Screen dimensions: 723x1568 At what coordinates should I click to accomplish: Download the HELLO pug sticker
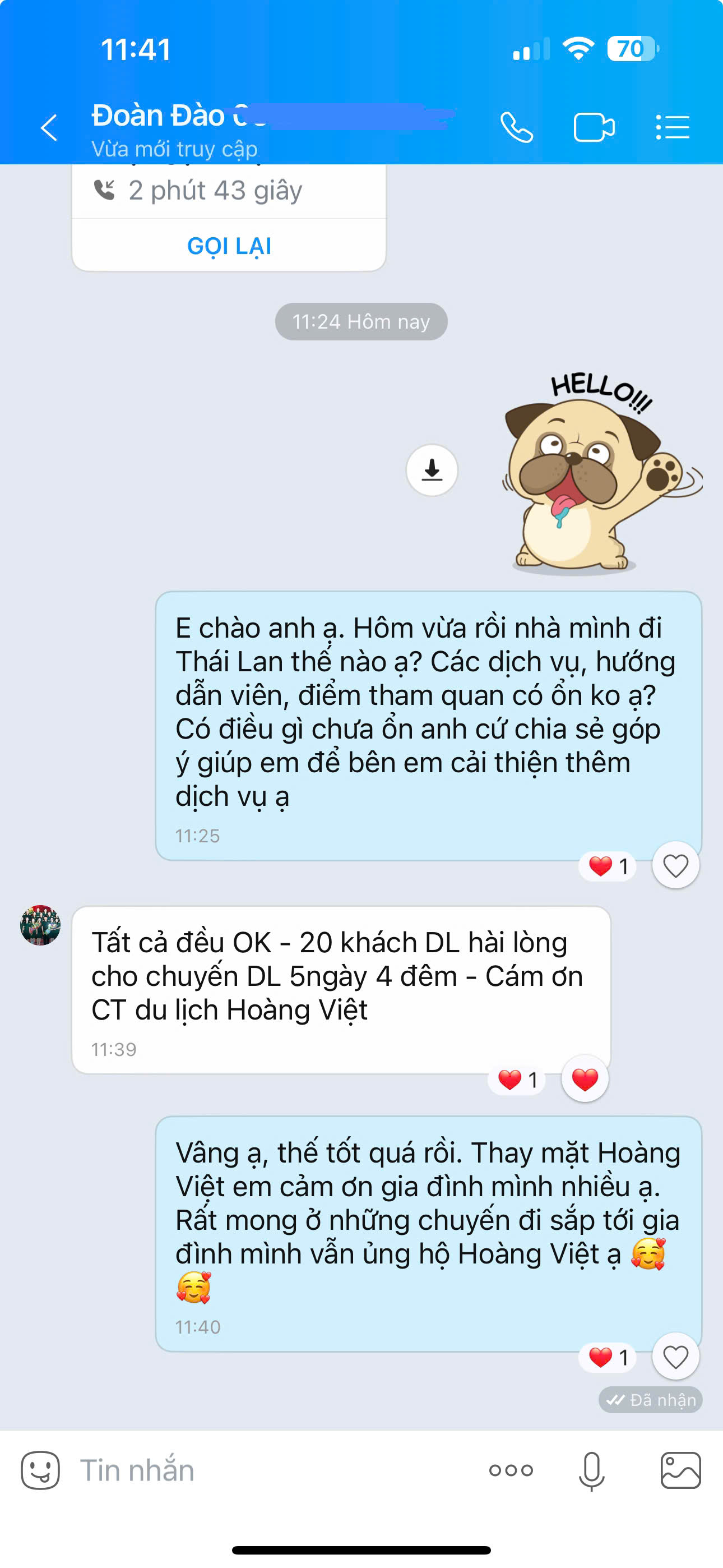coord(432,470)
